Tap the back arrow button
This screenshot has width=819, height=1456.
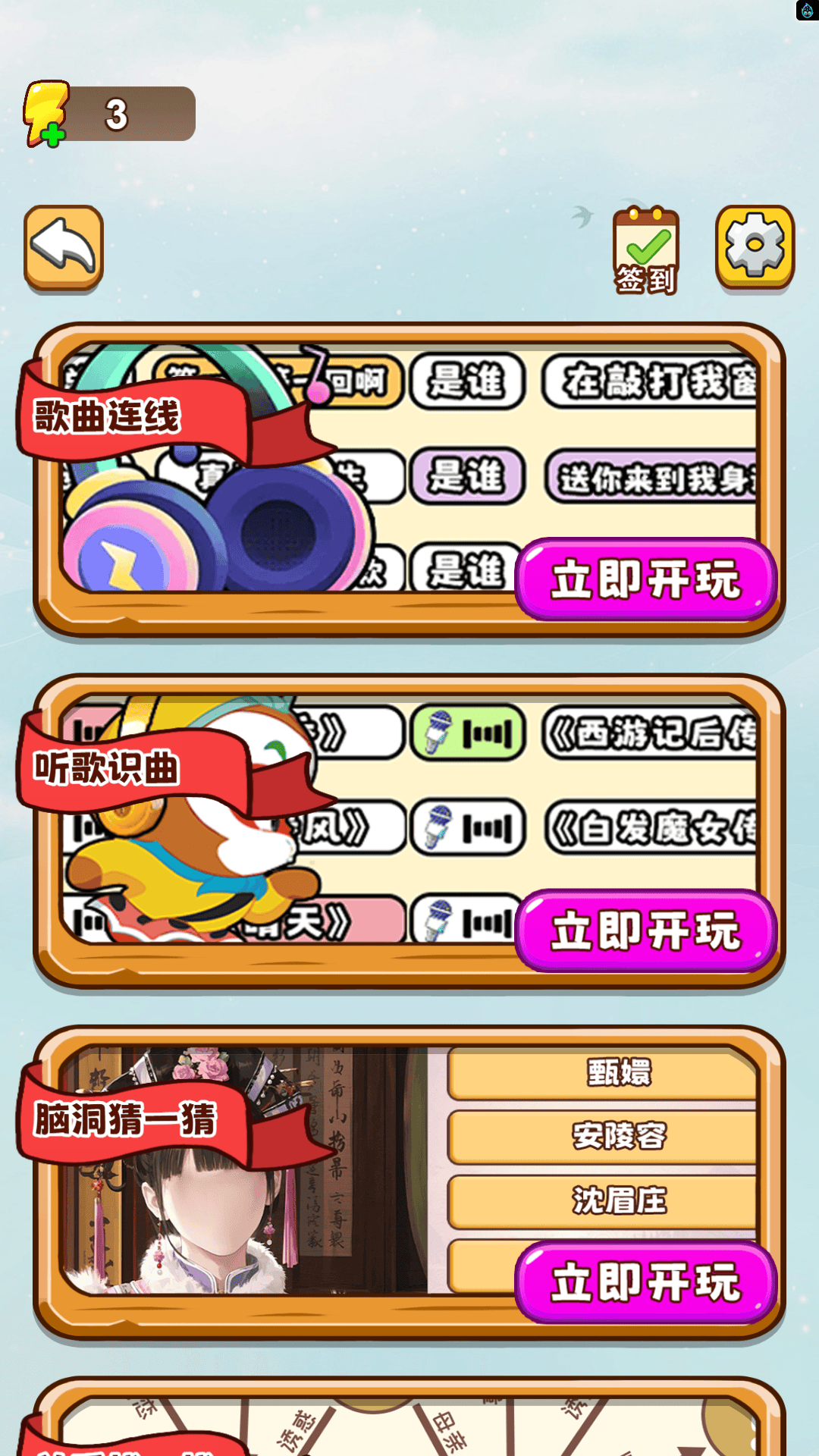(64, 247)
